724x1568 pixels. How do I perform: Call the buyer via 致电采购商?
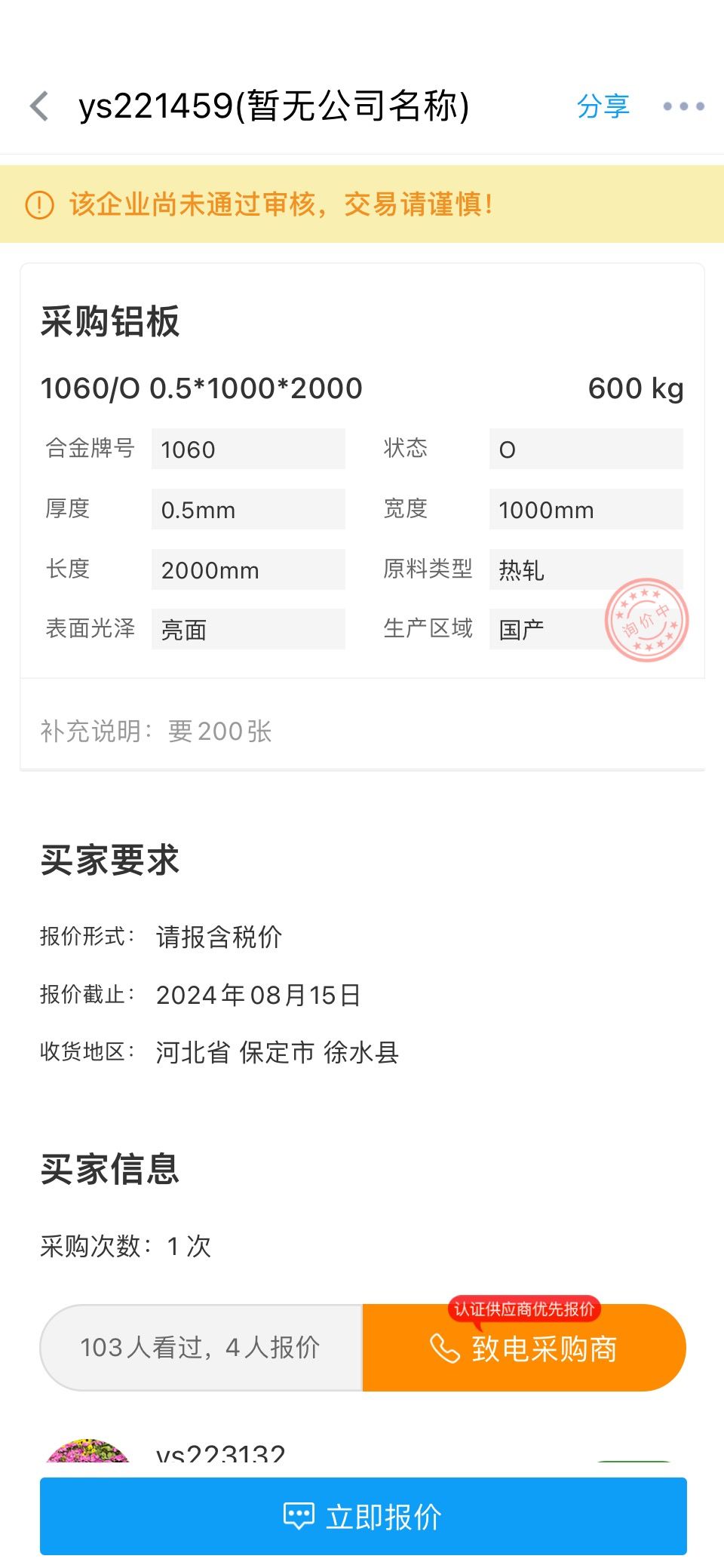[x=524, y=1348]
